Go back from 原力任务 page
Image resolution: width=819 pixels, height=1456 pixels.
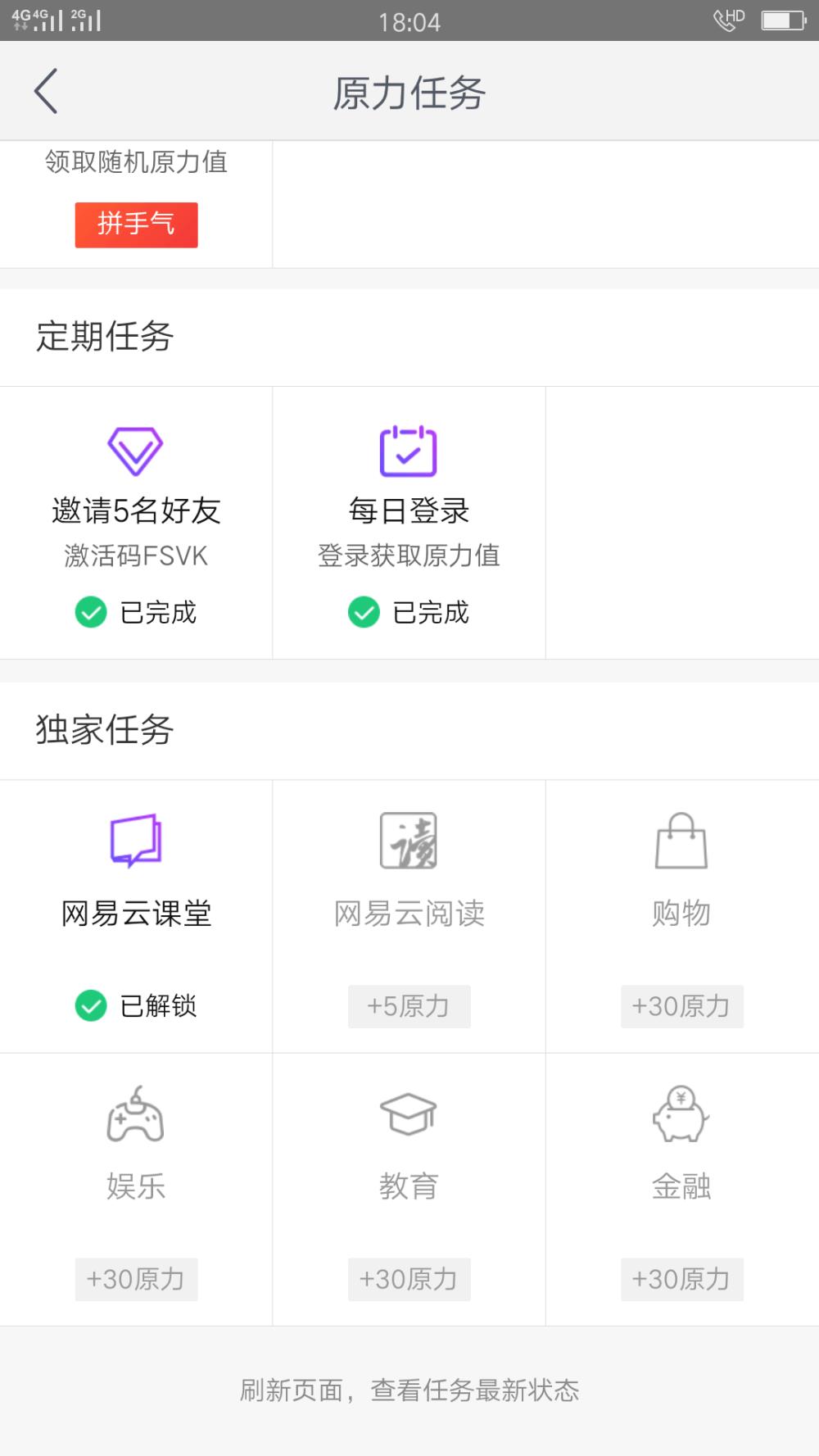47,91
